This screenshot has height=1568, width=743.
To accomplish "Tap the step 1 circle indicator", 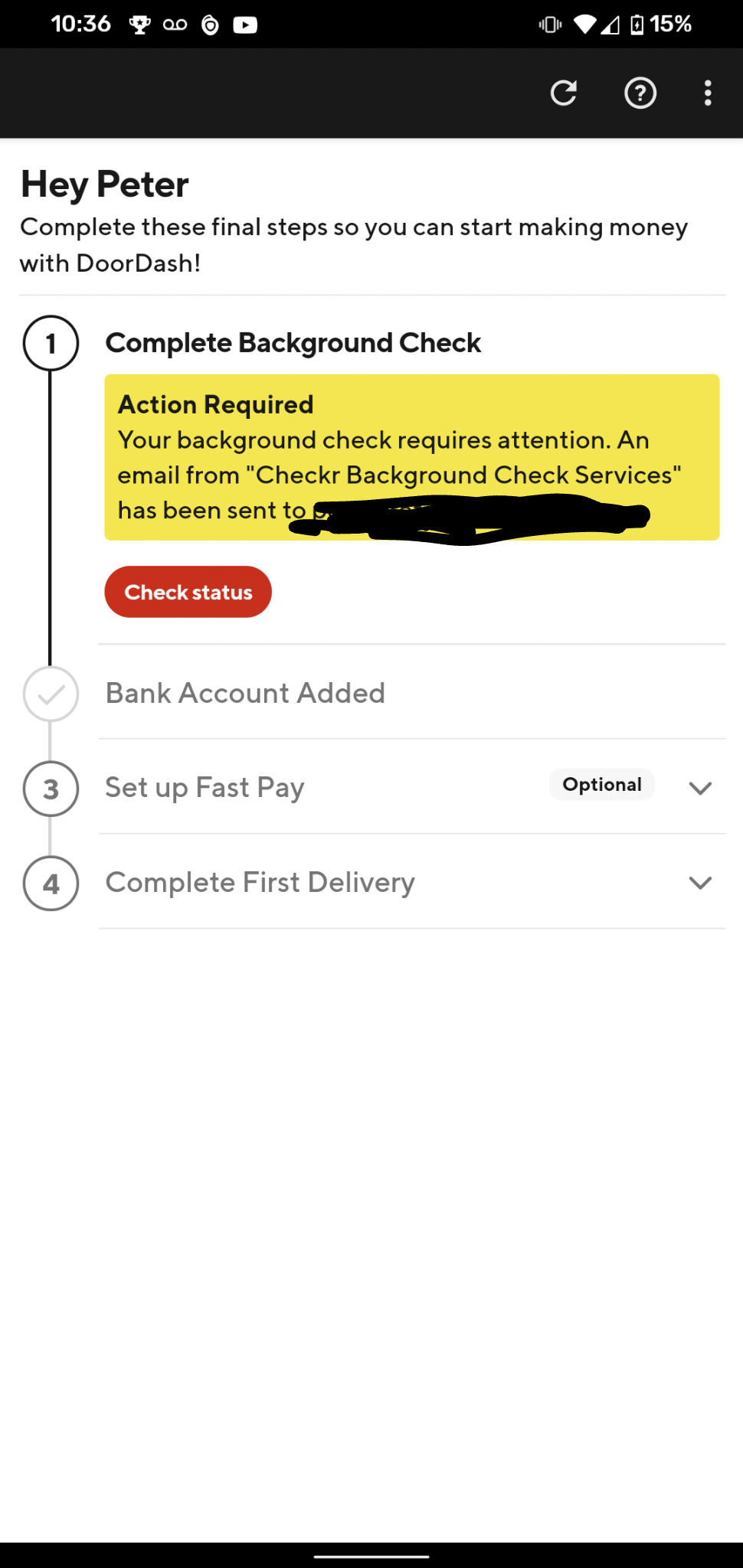I will pyautogui.click(x=51, y=343).
